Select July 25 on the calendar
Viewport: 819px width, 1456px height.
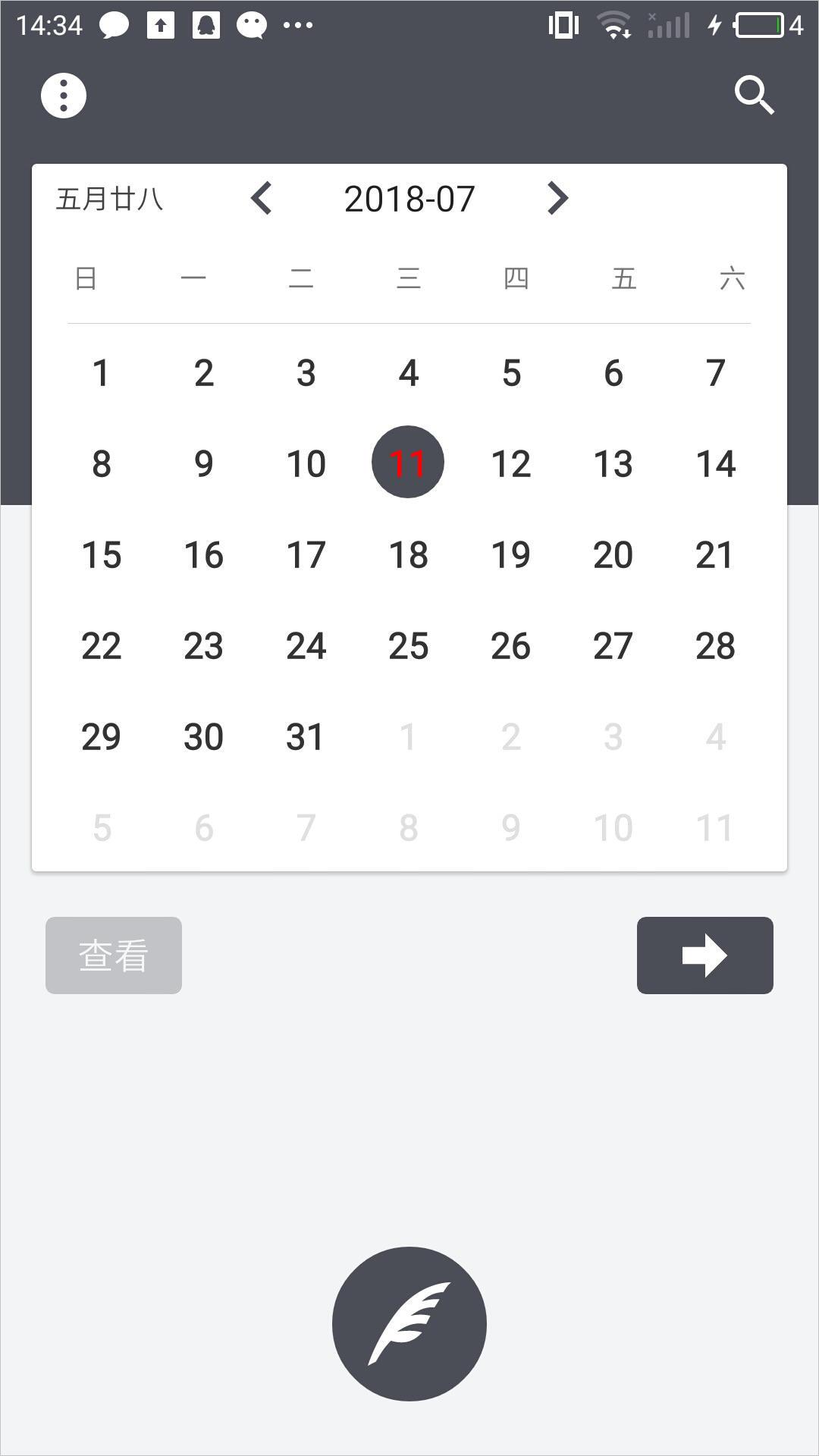408,646
